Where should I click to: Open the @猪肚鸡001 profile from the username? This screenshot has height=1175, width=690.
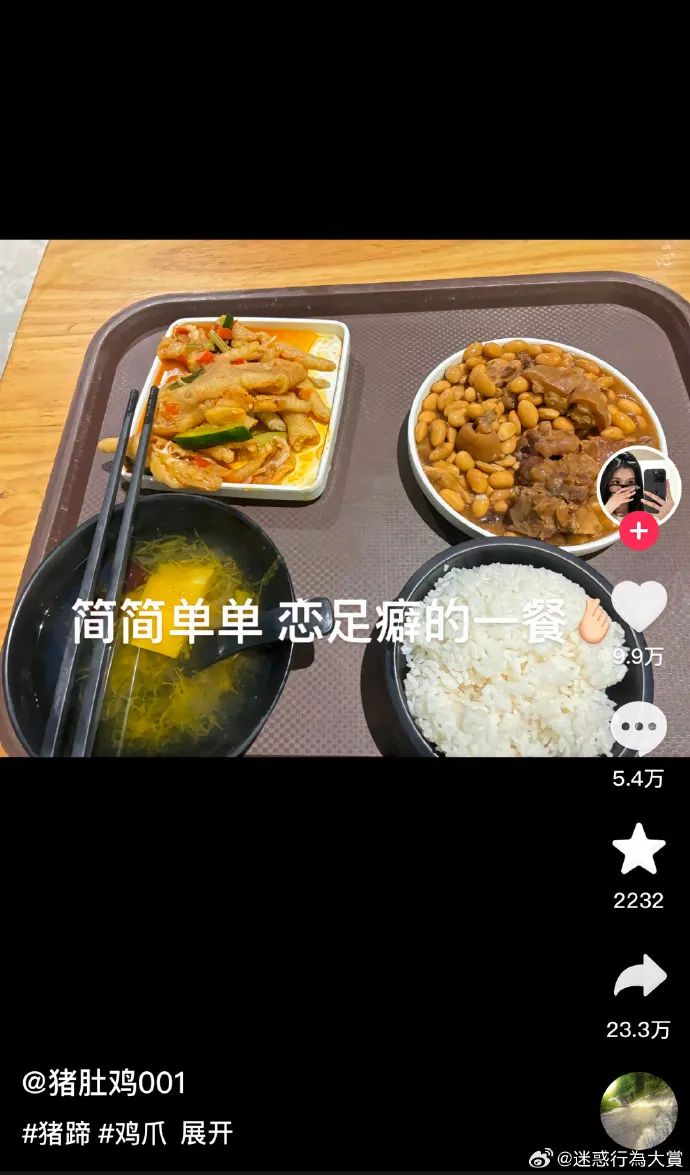coord(104,1083)
